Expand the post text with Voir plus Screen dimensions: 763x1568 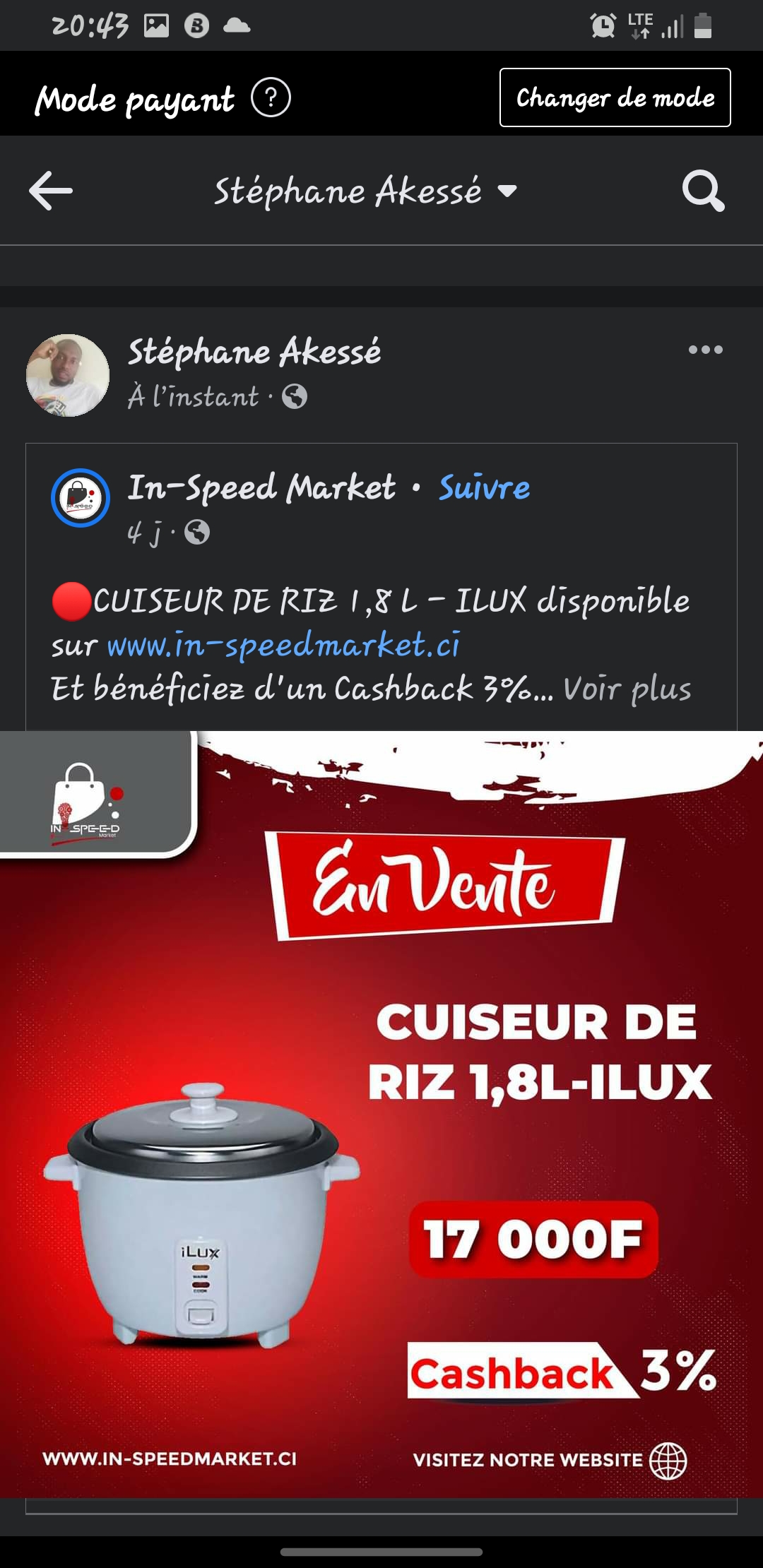point(627,689)
